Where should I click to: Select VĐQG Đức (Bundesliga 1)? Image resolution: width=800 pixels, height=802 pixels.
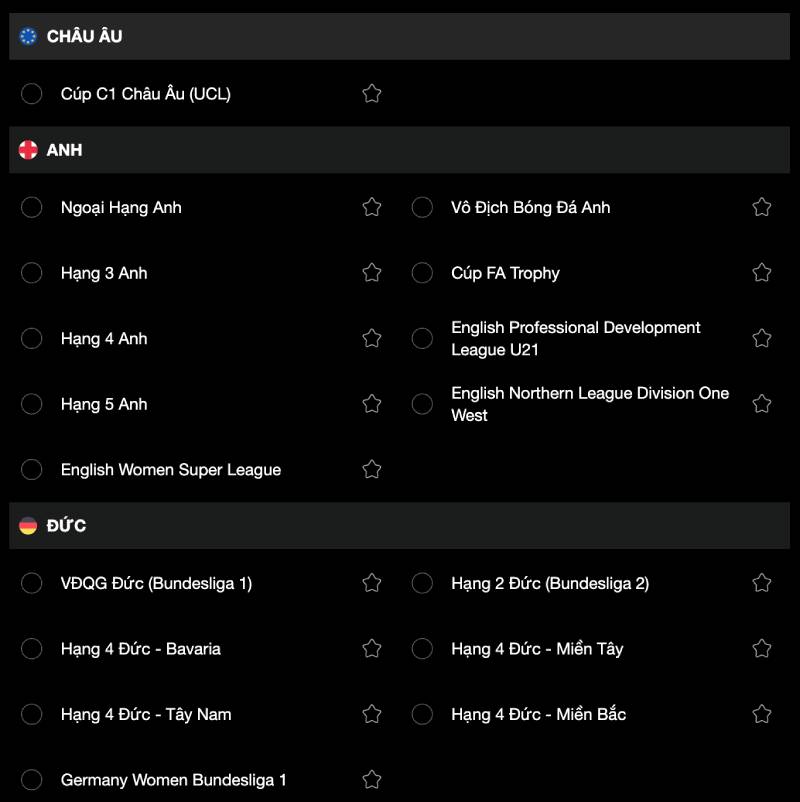(x=32, y=583)
